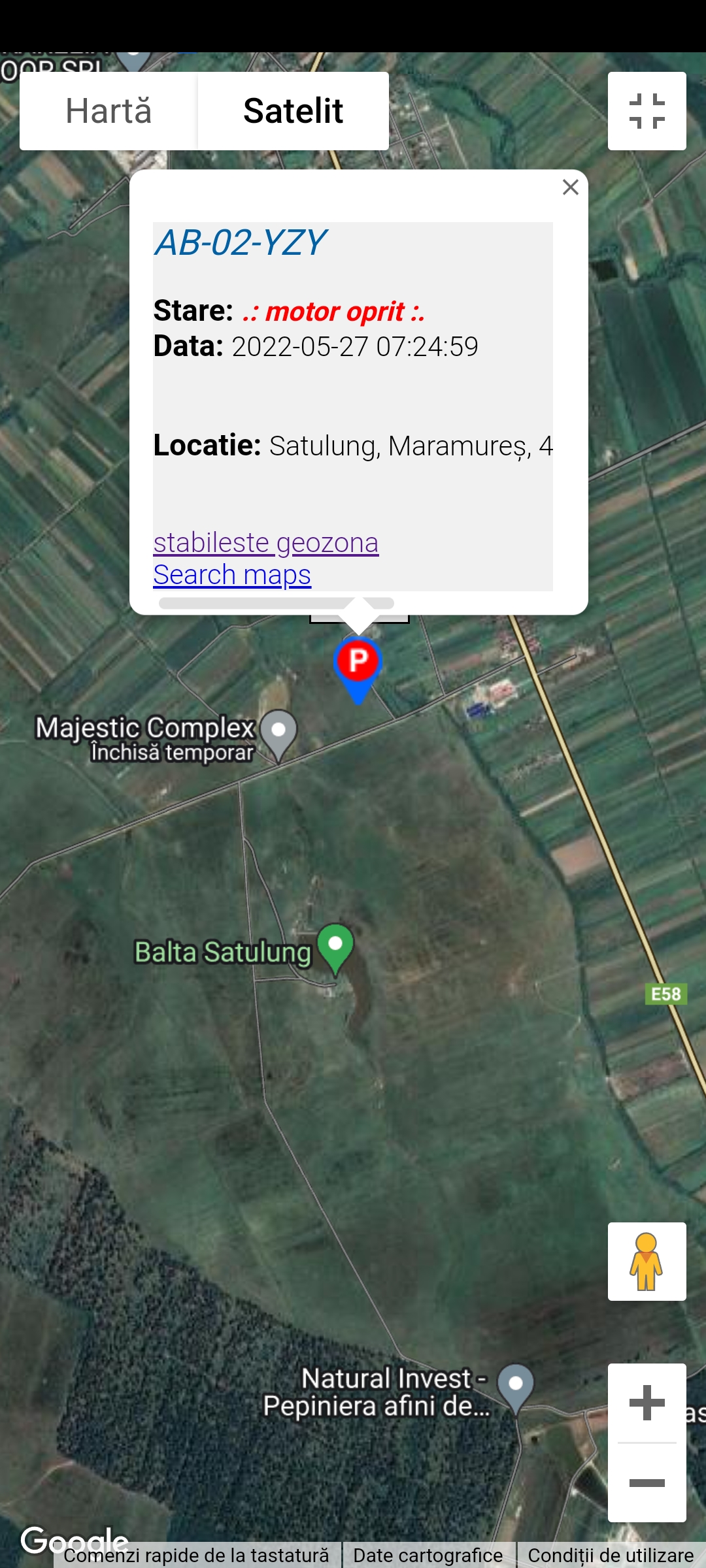
Task: Zoom in with the plus button
Action: click(647, 1403)
